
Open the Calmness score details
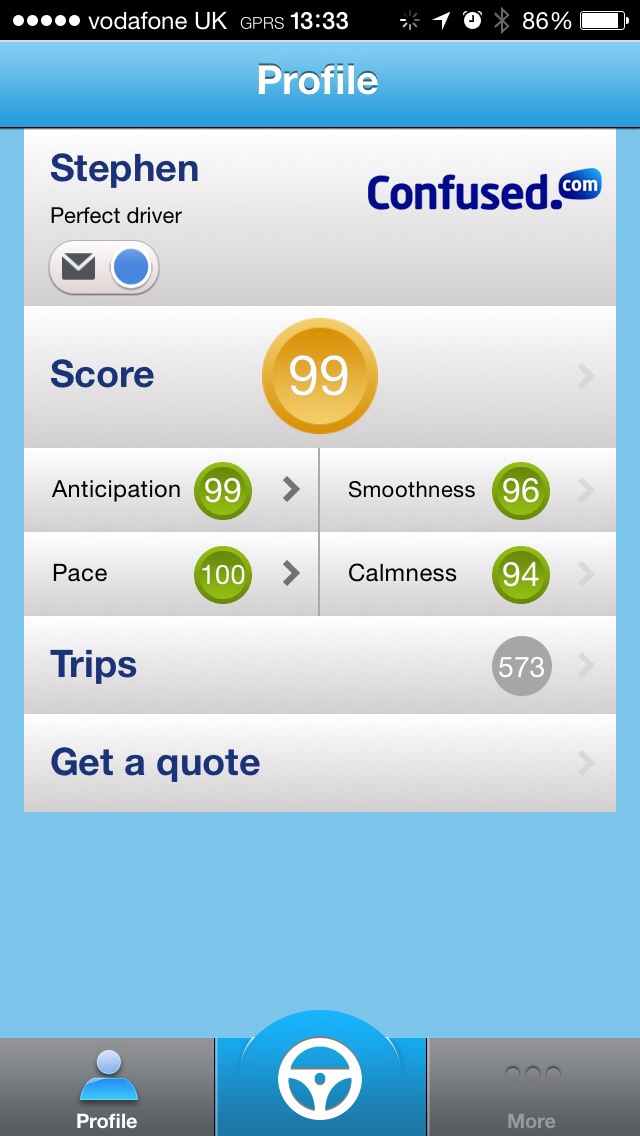468,574
